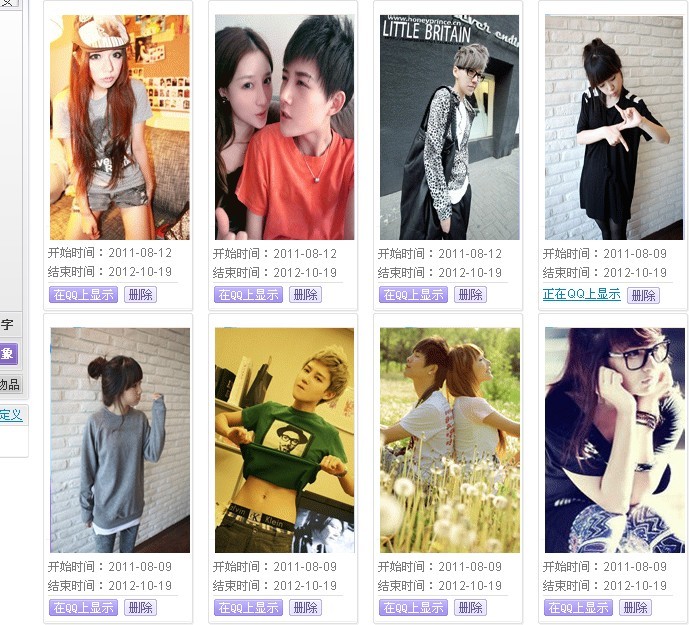
Task: Open the 定义 link in the left panel
Action: 11,415
